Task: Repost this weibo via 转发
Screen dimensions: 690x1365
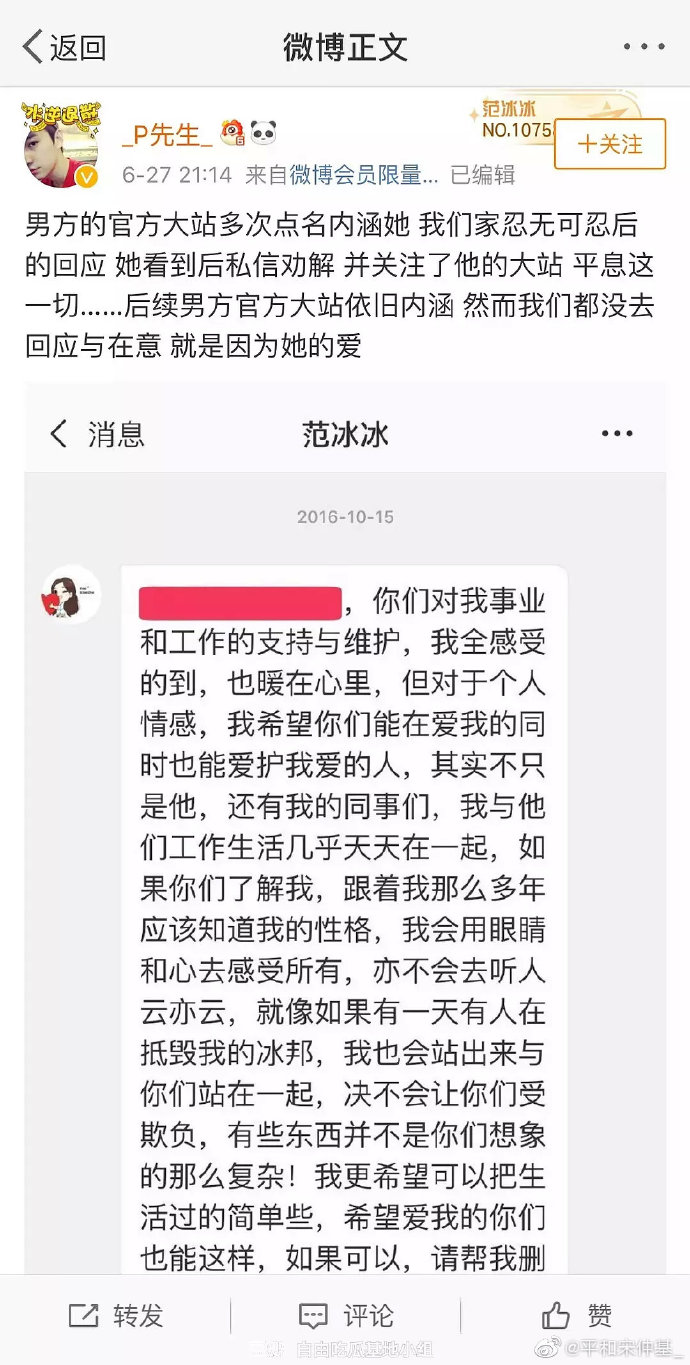Action: [116, 1315]
